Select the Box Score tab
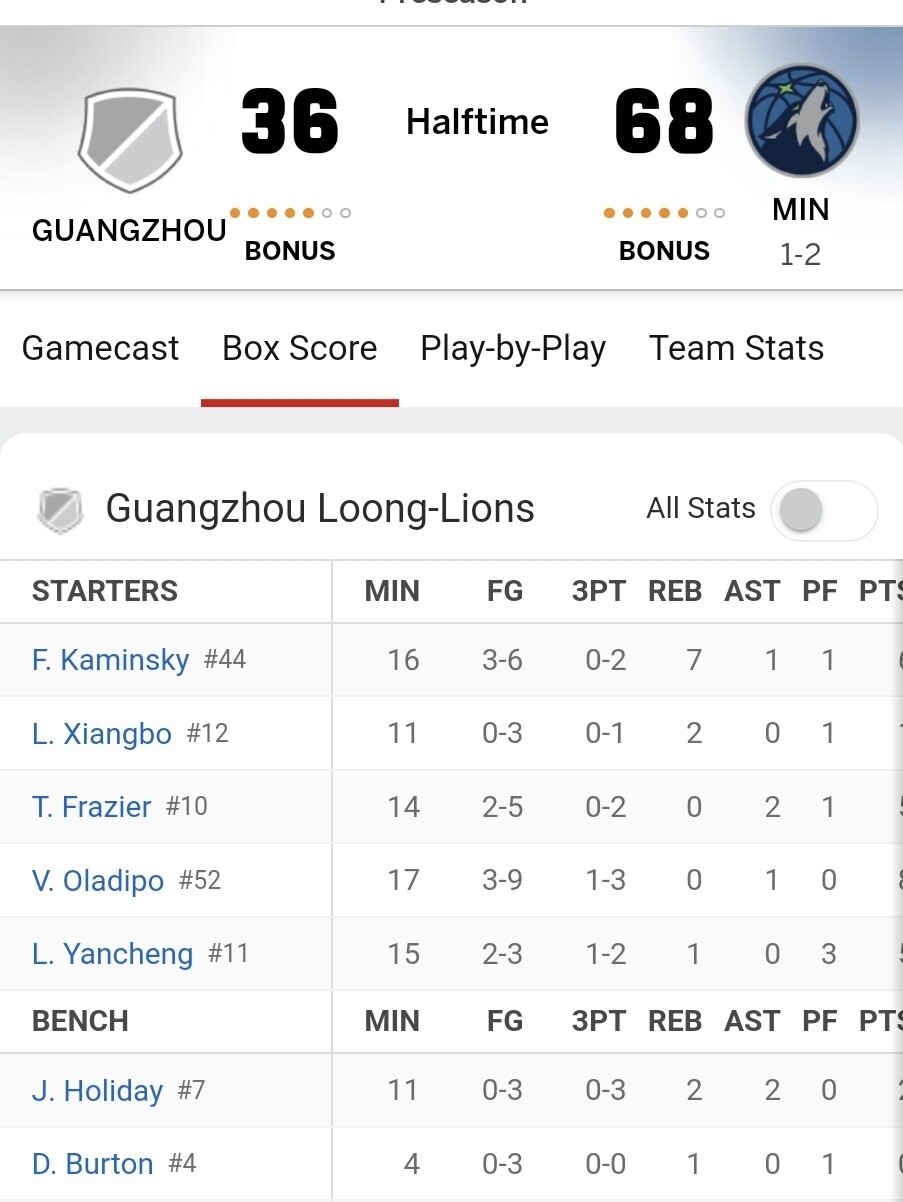 pos(299,348)
